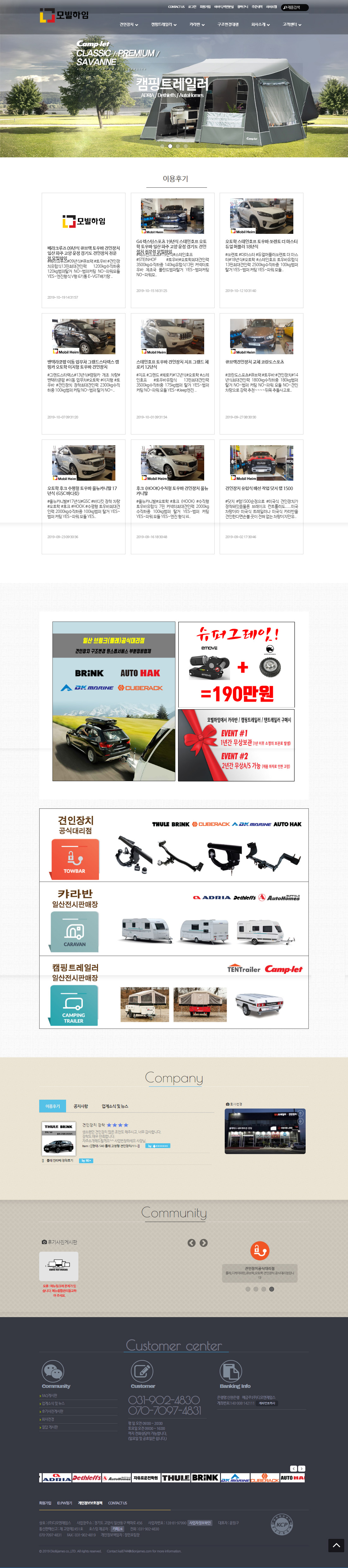Tap the 사업자정보확인 button in the footer

point(199,1523)
